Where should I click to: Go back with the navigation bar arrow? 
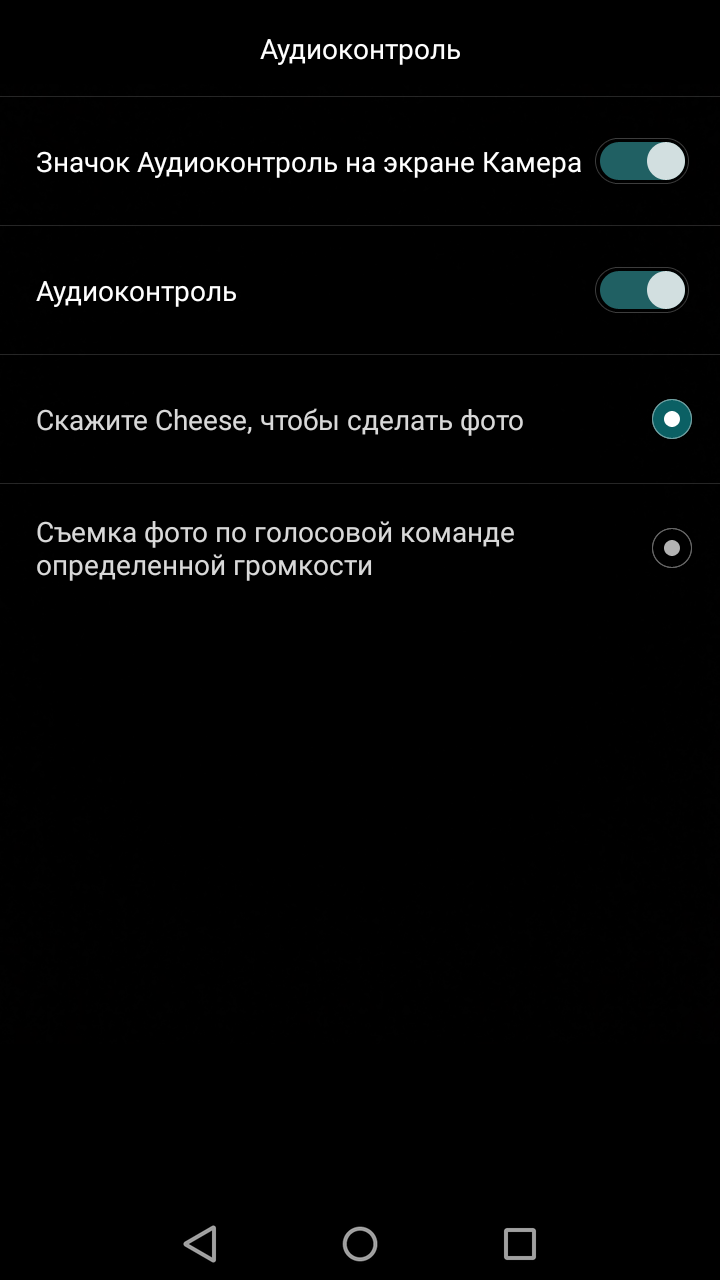[200, 1244]
